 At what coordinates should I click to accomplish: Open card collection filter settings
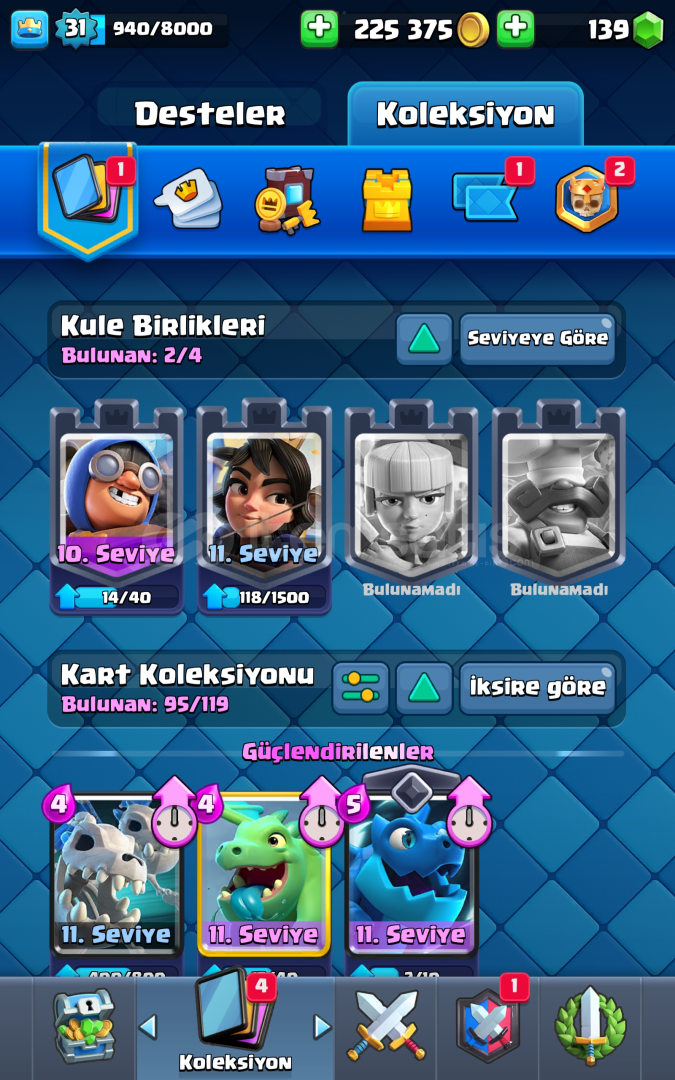click(360, 687)
